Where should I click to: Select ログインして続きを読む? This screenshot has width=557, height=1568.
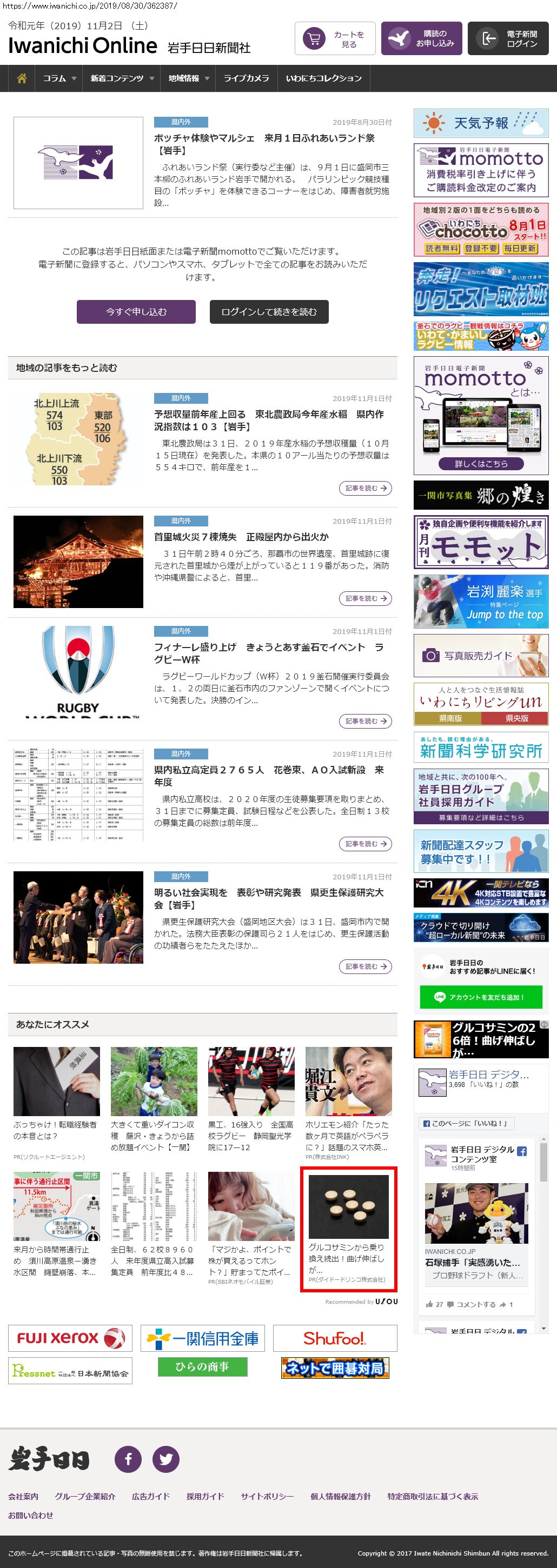[268, 312]
